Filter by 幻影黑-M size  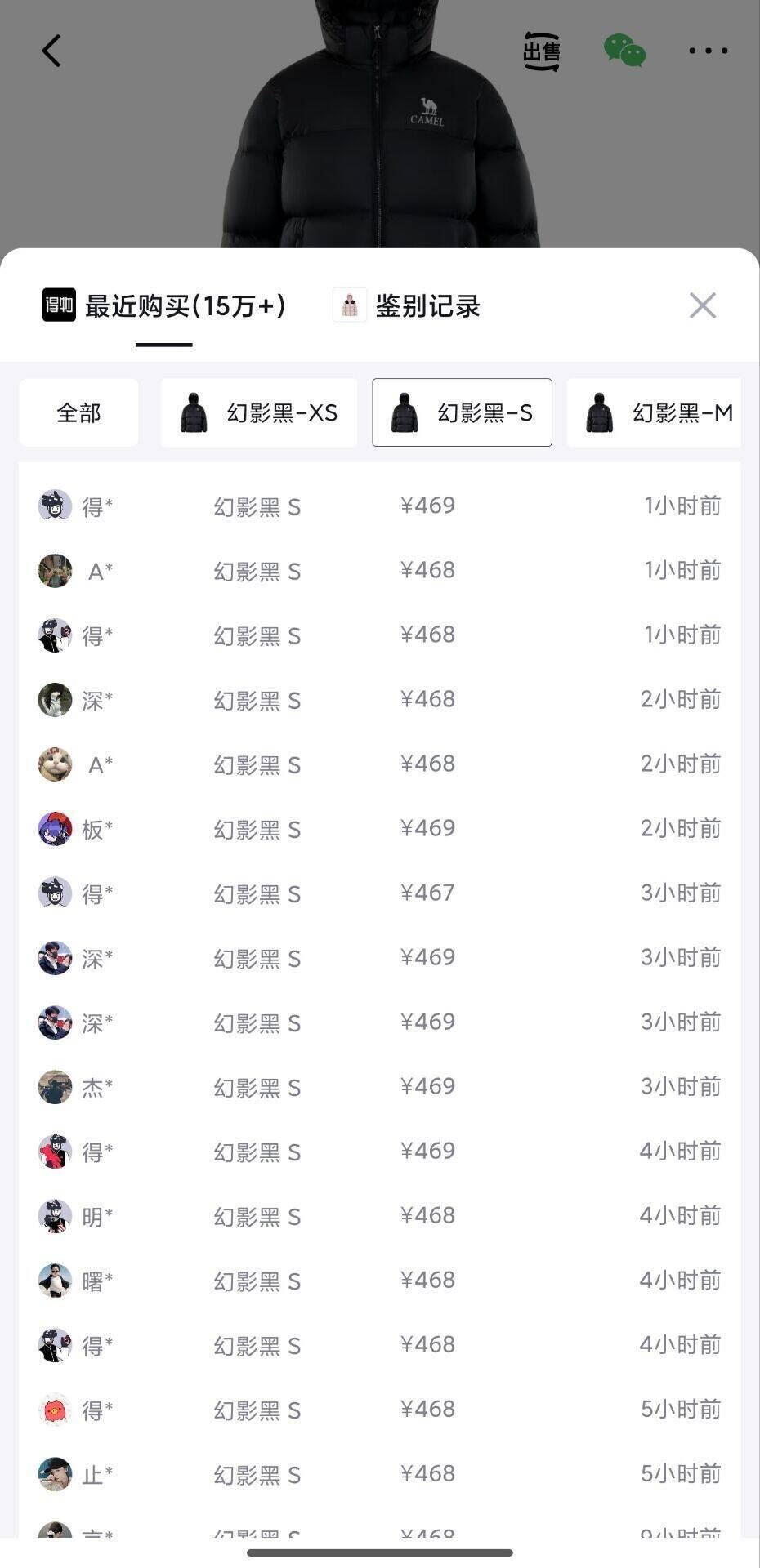point(654,412)
